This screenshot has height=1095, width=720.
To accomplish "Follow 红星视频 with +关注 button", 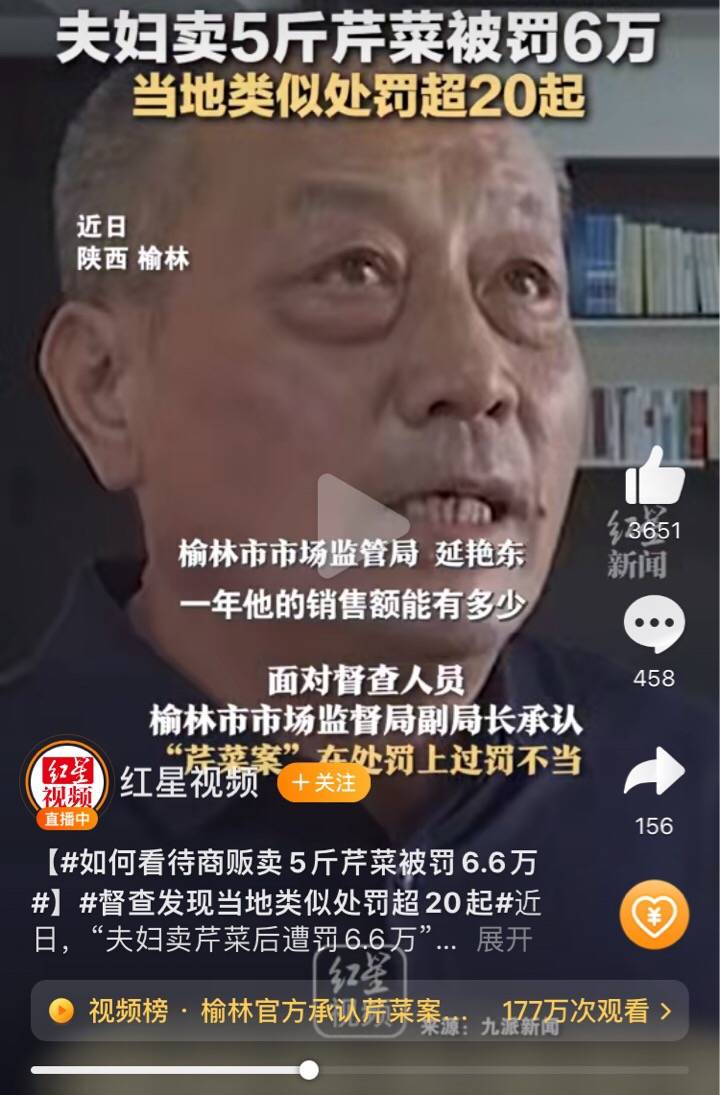I will 324,782.
